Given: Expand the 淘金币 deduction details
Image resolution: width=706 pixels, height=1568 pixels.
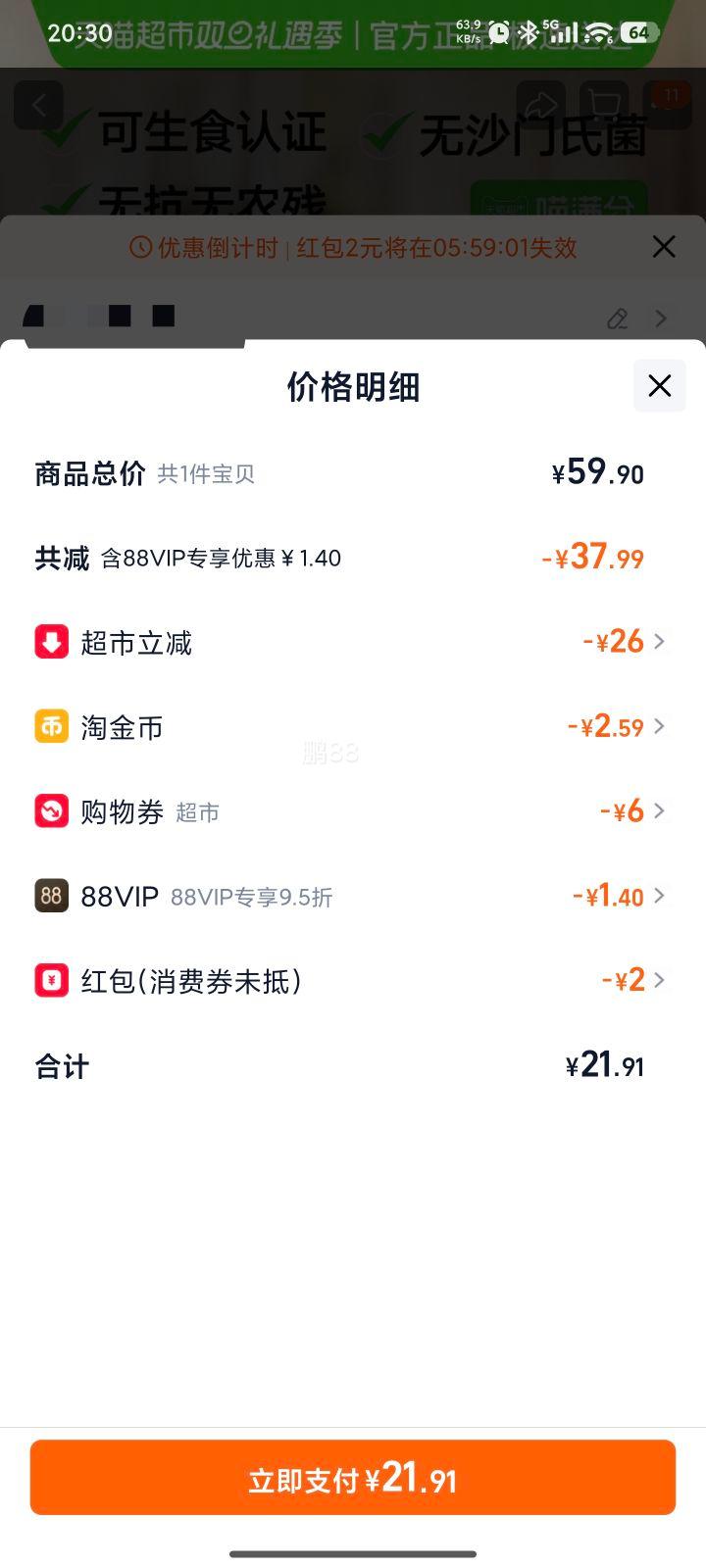Looking at the screenshot, I should (659, 726).
